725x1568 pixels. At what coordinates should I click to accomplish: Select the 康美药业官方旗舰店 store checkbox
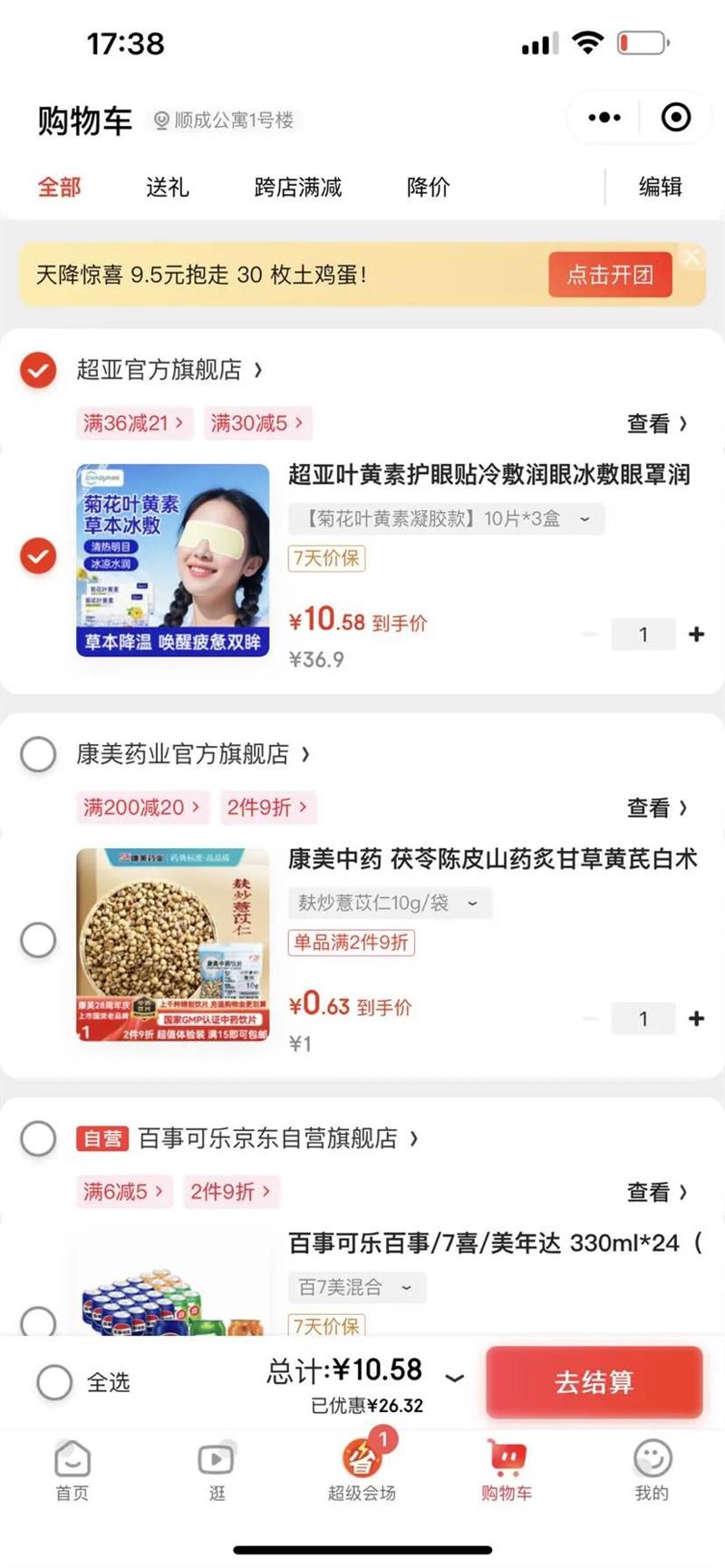(x=38, y=754)
